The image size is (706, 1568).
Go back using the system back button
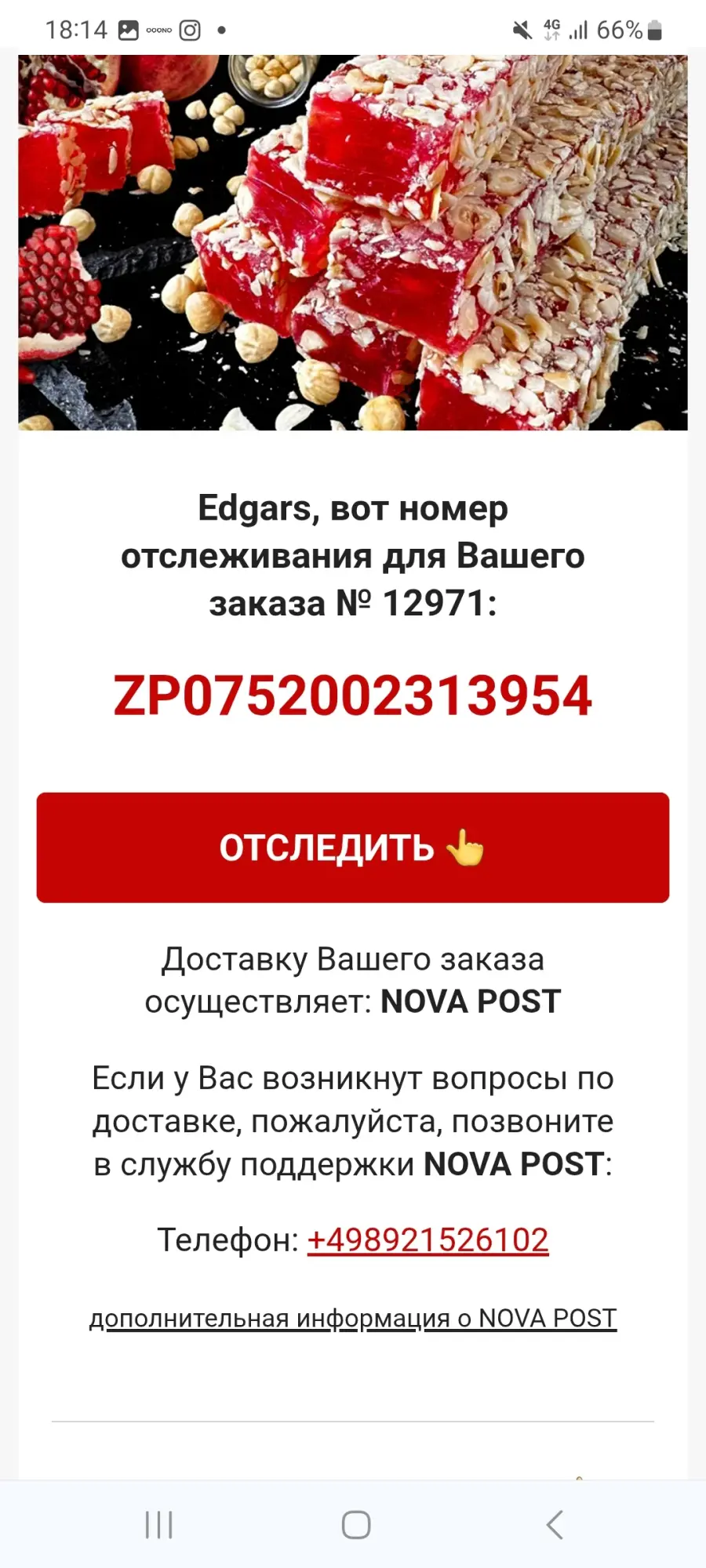pos(554,1525)
